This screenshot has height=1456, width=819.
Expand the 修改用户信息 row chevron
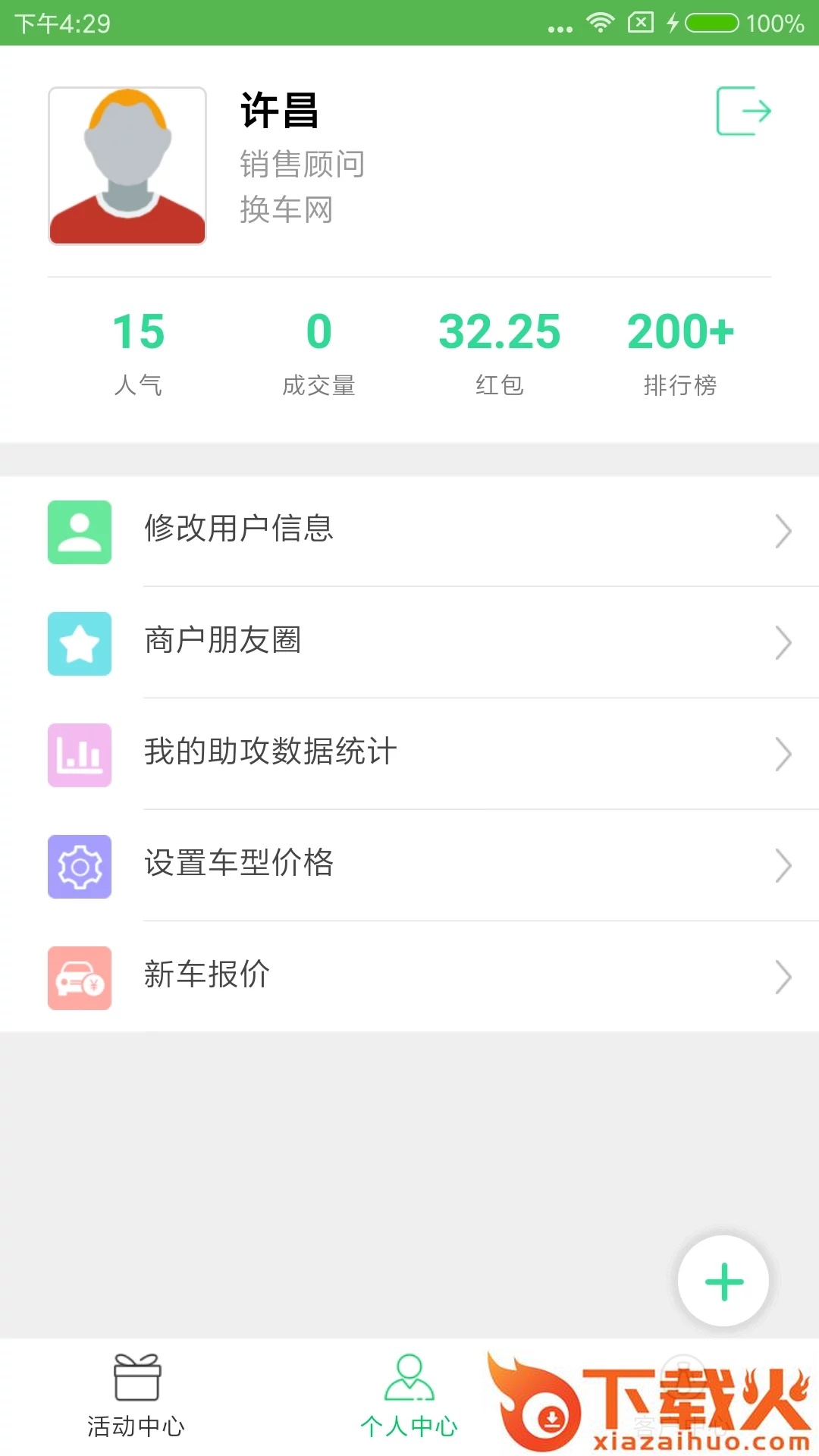point(784,532)
